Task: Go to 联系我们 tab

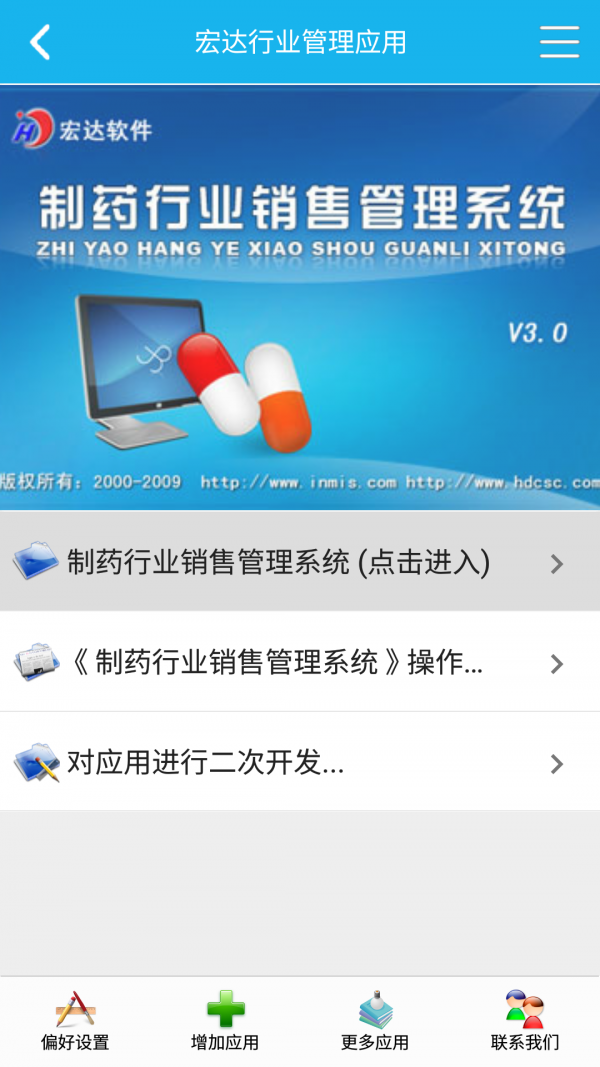Action: tap(525, 1020)
